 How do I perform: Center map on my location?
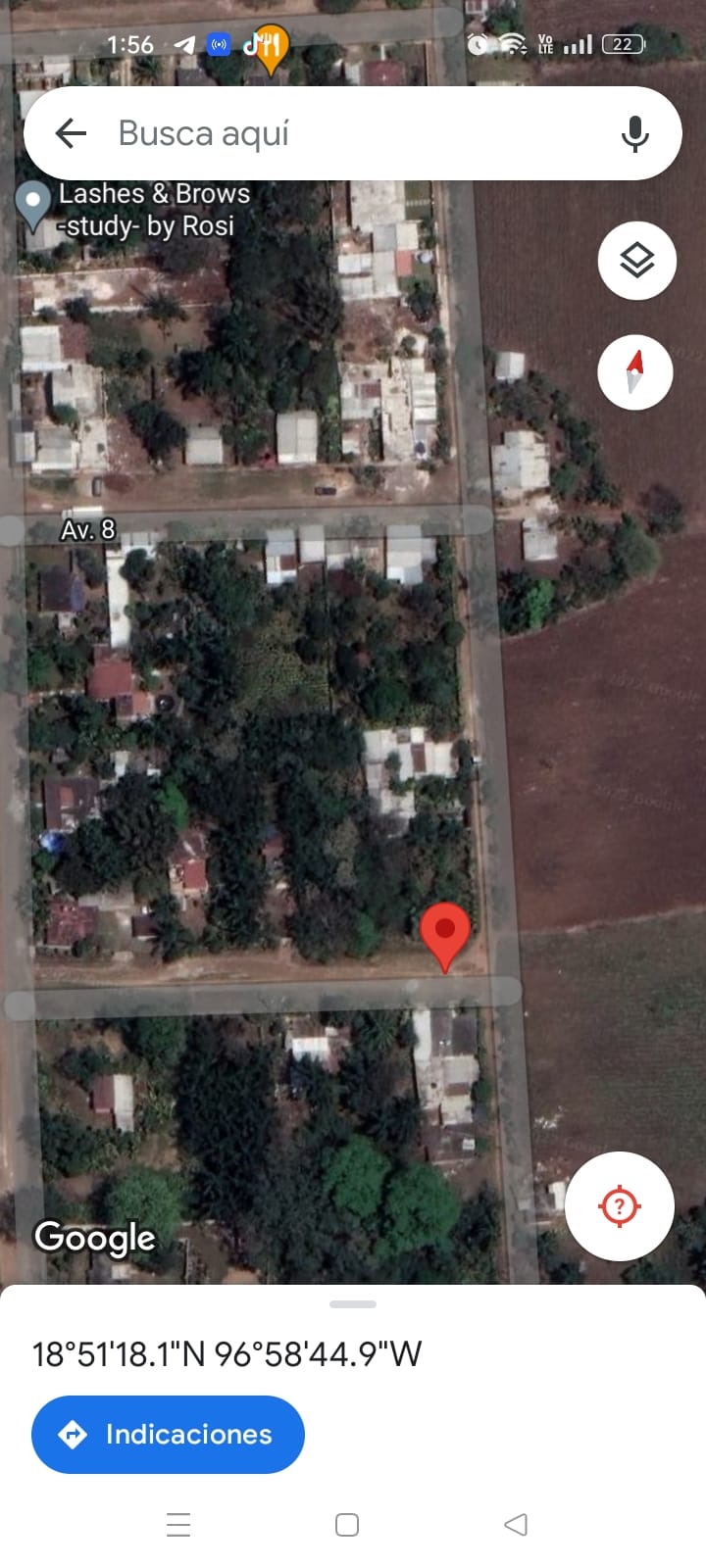620,1205
